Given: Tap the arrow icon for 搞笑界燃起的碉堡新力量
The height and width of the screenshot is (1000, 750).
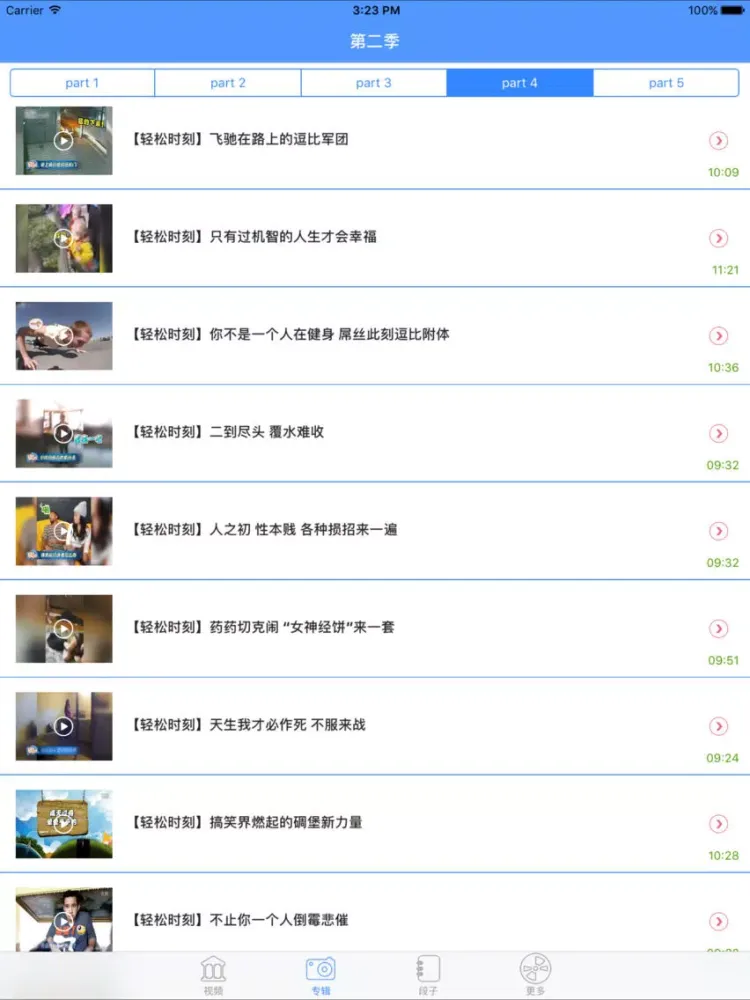Looking at the screenshot, I should click(x=718, y=823).
